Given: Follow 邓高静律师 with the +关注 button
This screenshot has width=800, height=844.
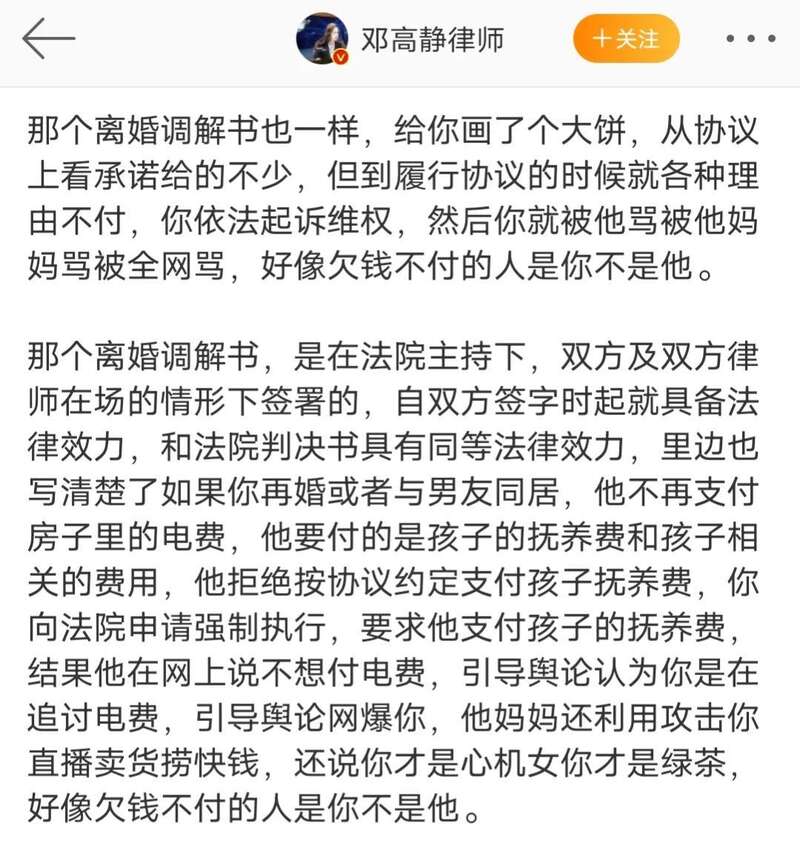Looking at the screenshot, I should pyautogui.click(x=626, y=40).
